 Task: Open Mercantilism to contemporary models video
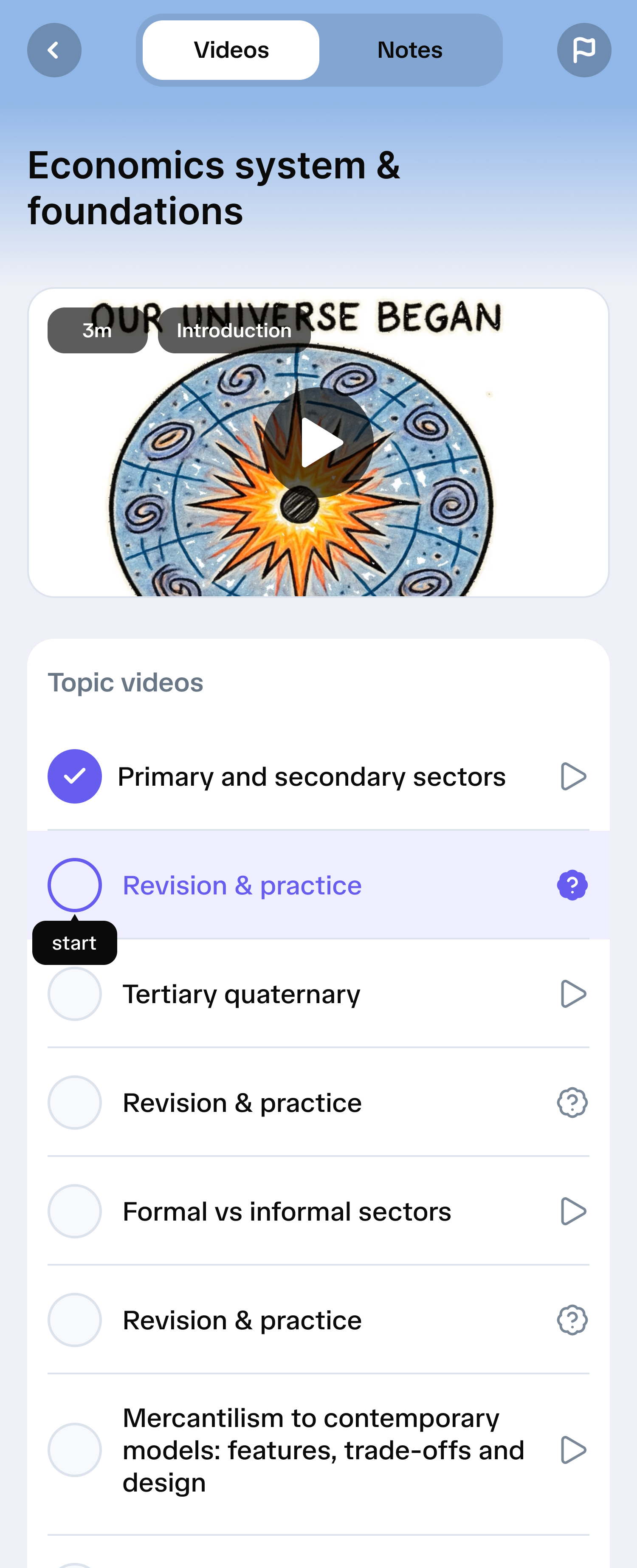click(323, 1450)
